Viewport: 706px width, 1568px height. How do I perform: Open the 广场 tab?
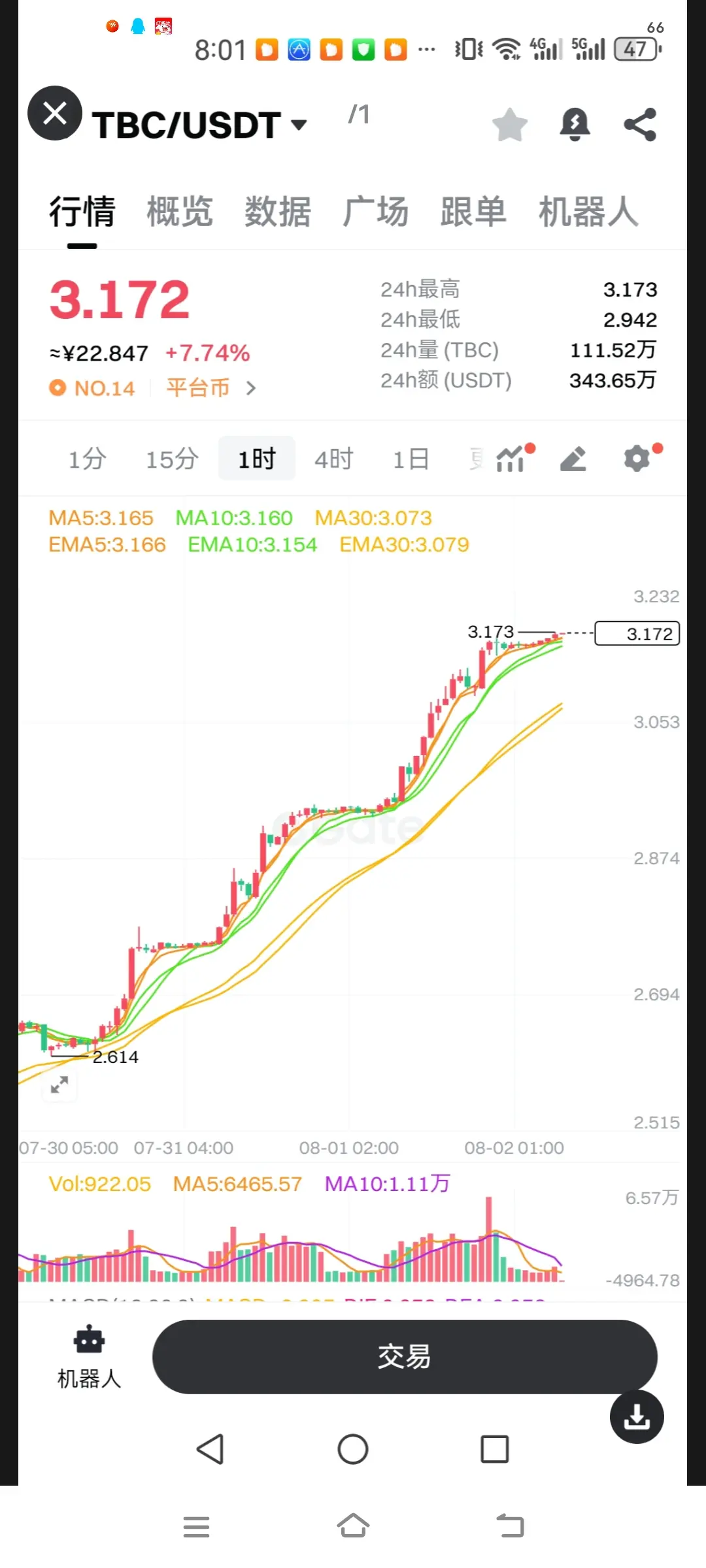coord(376,212)
